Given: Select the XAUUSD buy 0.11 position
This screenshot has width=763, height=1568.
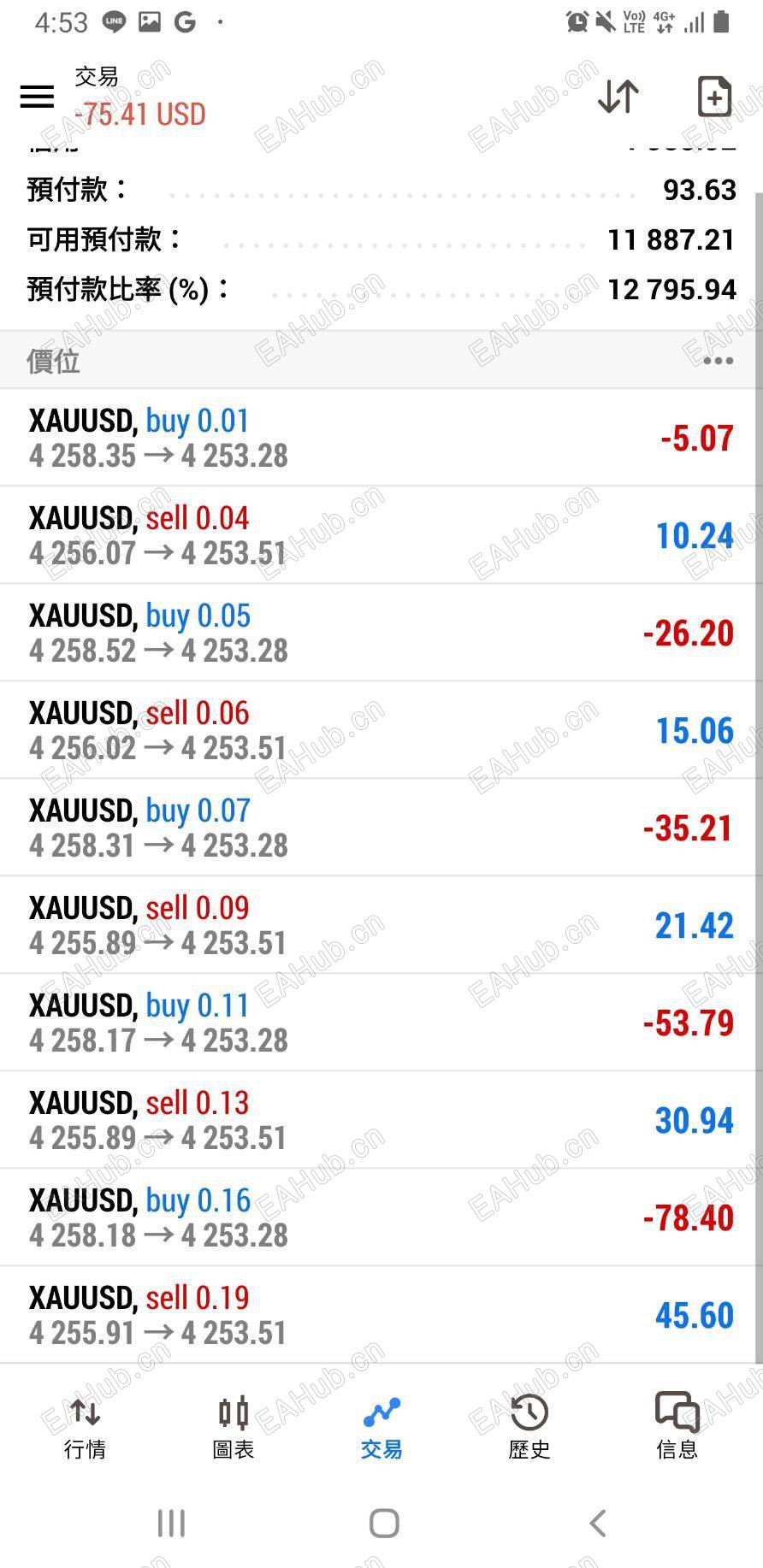Looking at the screenshot, I should (381, 1023).
